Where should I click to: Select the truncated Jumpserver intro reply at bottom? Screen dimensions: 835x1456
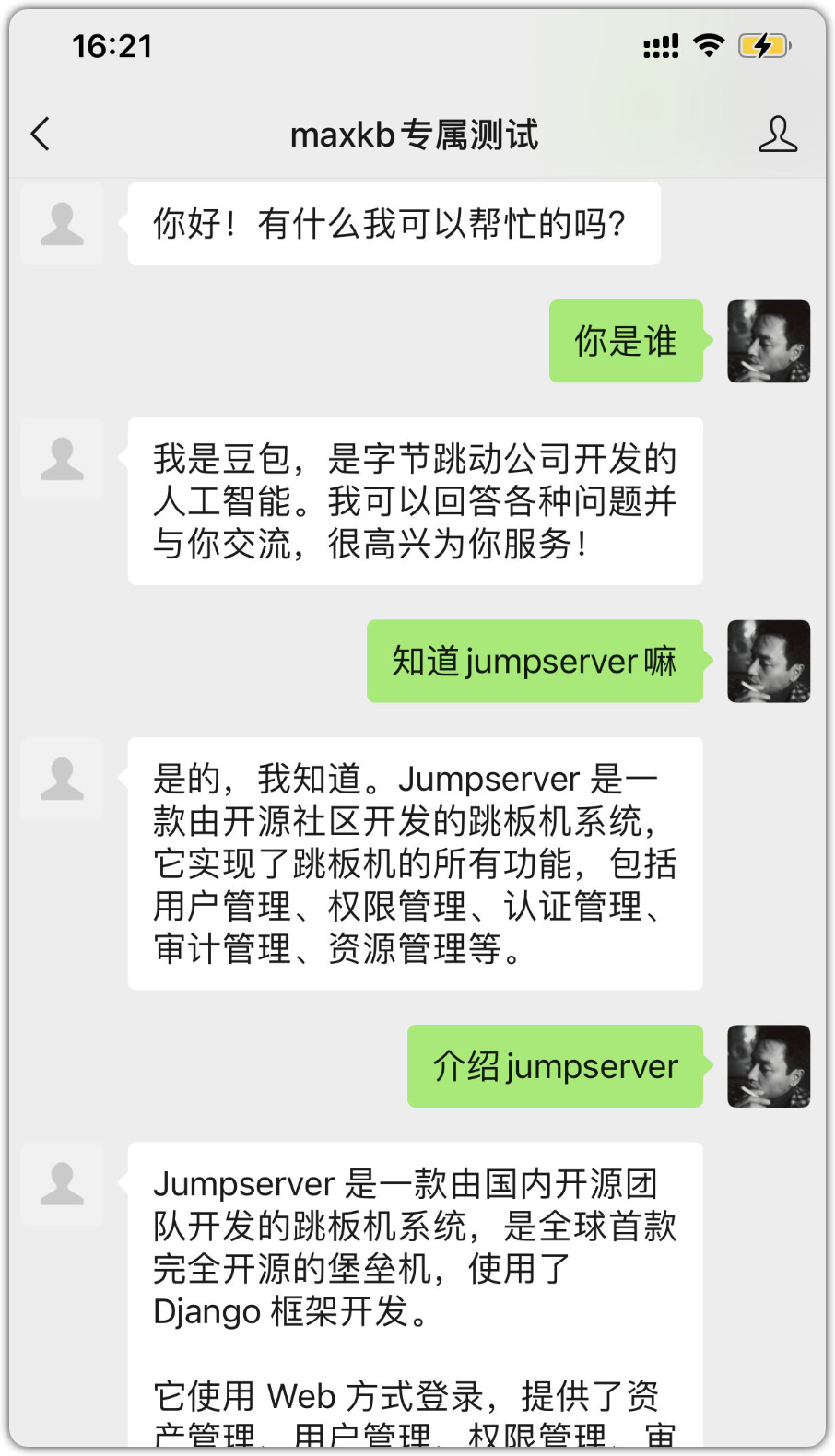(x=415, y=1290)
